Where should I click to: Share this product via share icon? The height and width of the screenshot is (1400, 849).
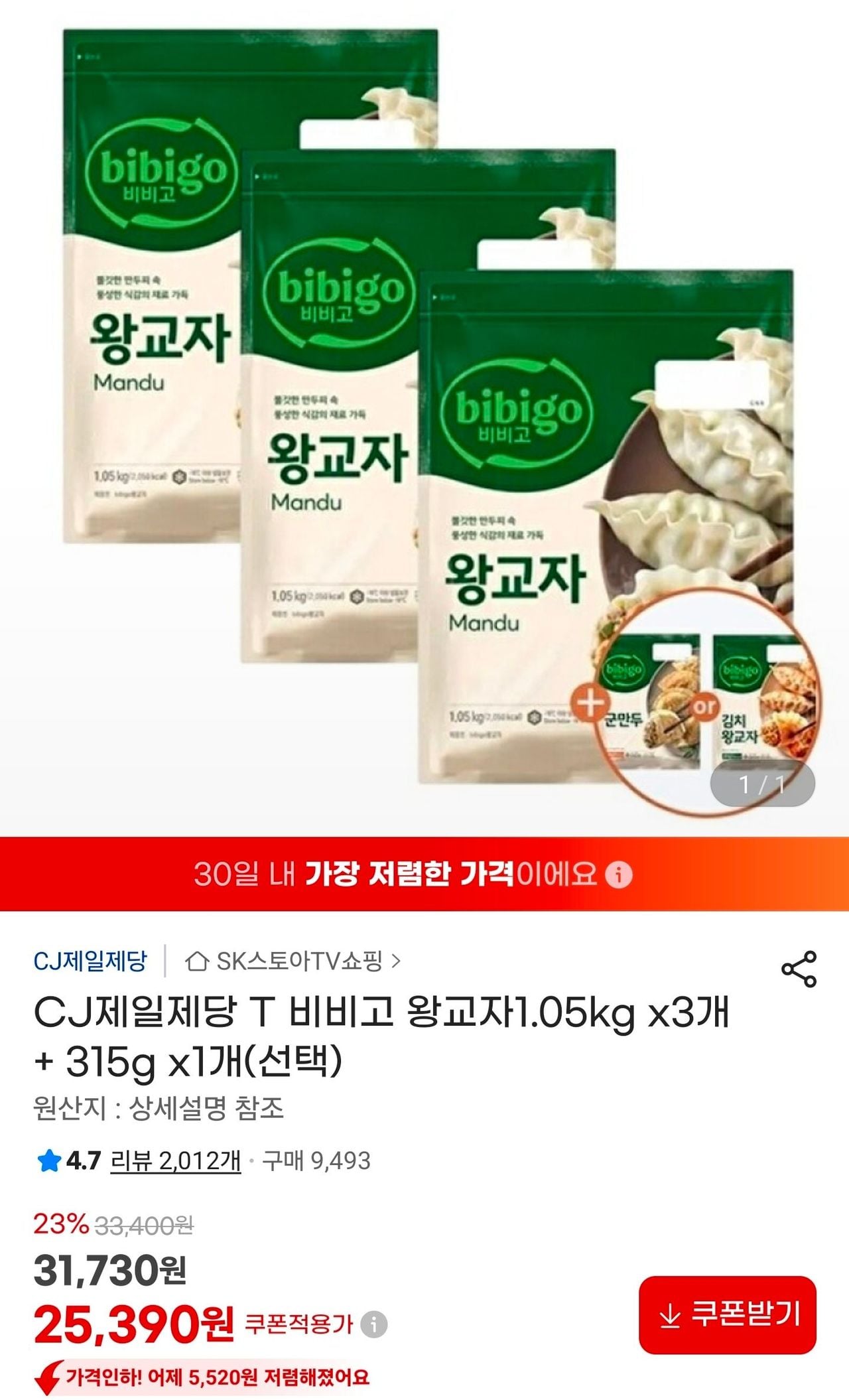pyautogui.click(x=799, y=969)
